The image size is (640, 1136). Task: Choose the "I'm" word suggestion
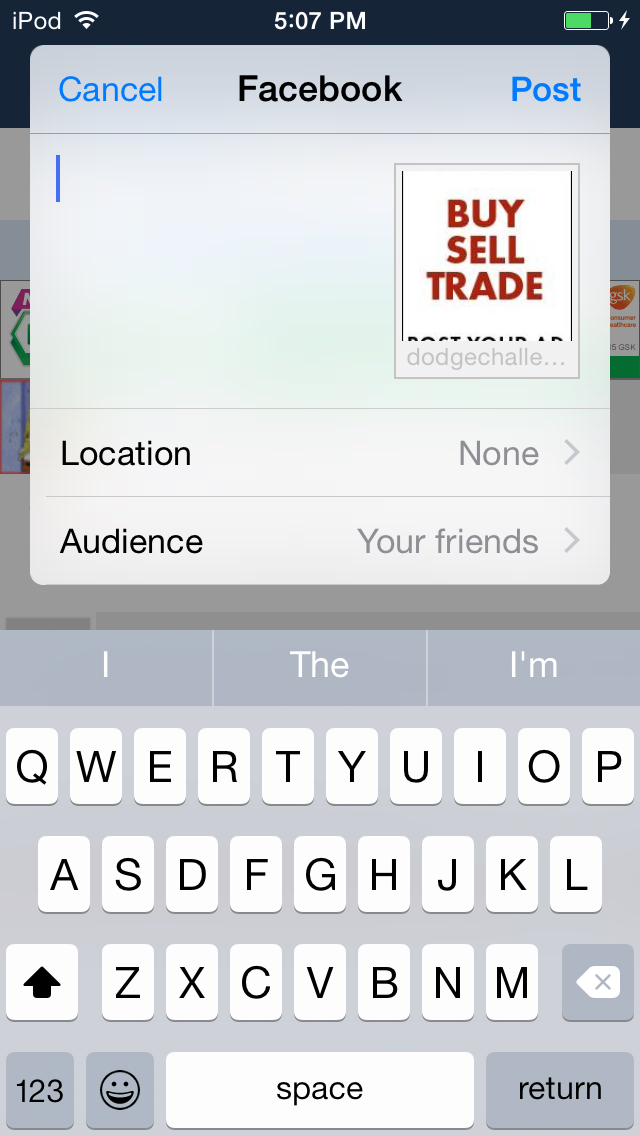(x=534, y=666)
